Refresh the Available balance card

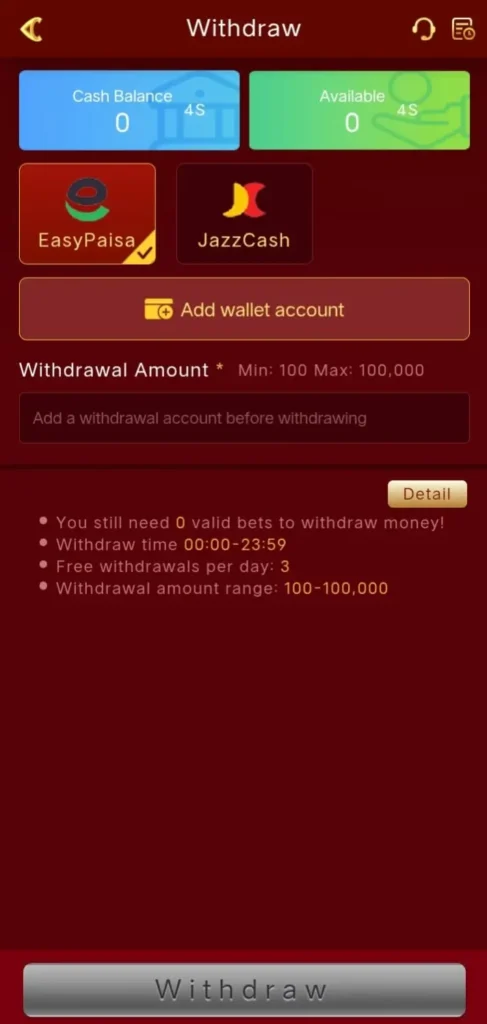point(407,110)
